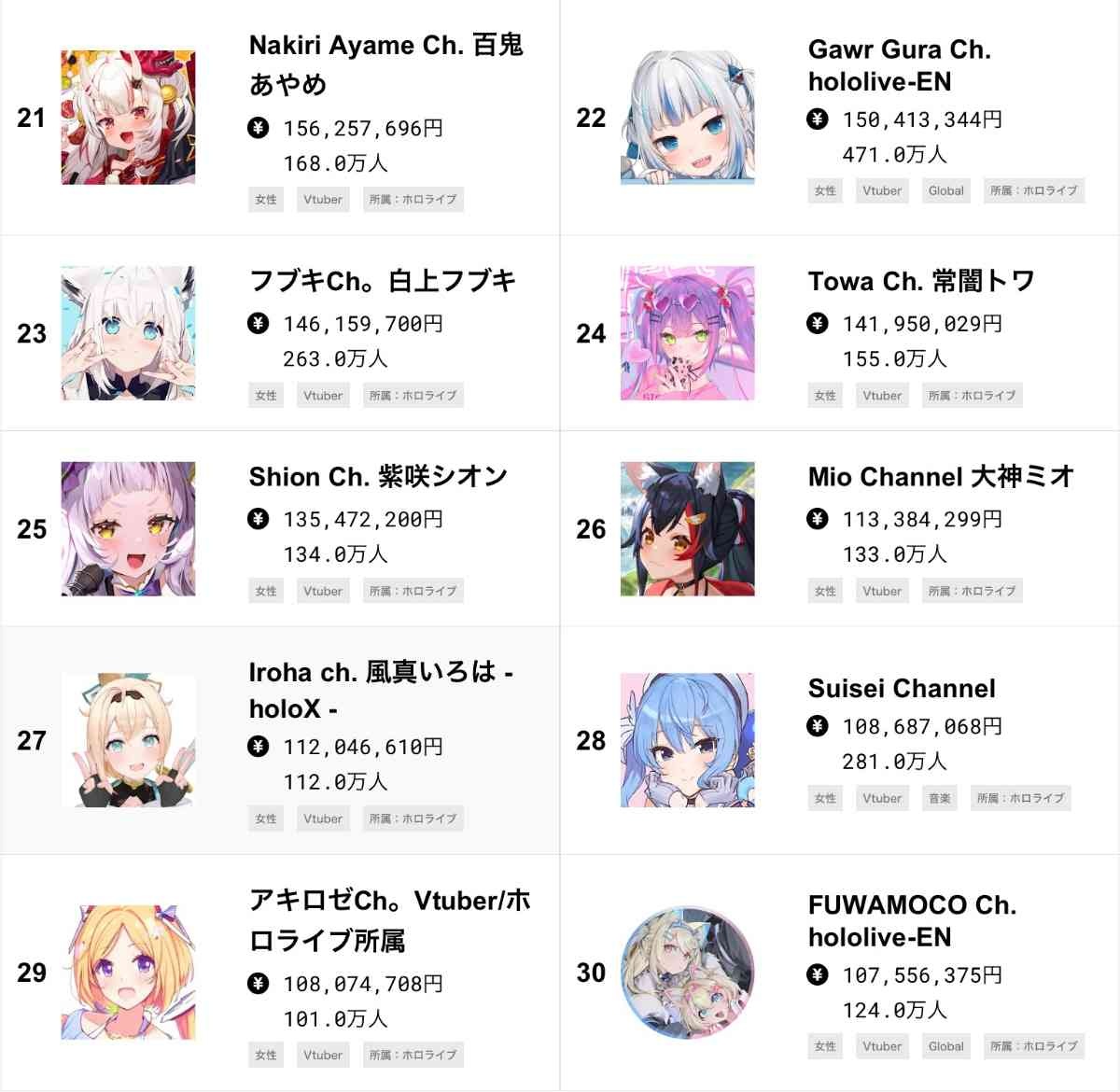Tap 女性 tag under Shion Ch.
Screen dimensions: 1120x1092
266,591
